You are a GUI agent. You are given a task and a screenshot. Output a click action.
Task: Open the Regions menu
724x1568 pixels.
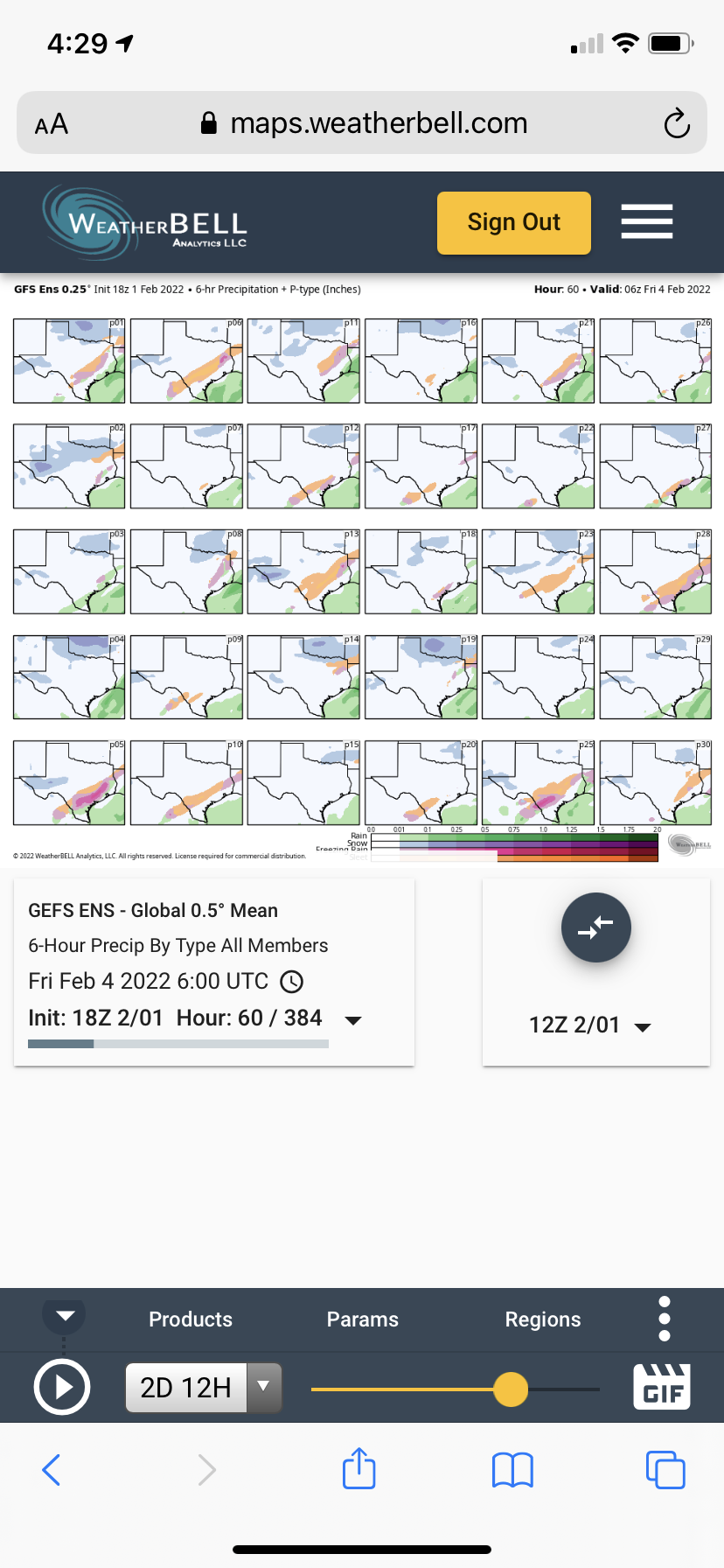pyautogui.click(x=542, y=1319)
